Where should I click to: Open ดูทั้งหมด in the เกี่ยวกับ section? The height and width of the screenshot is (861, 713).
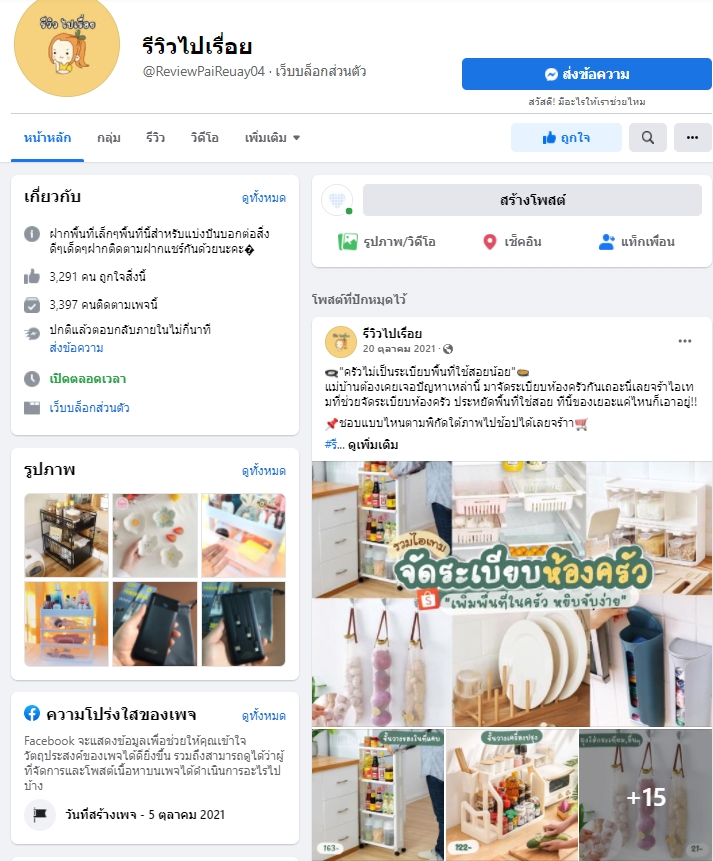[263, 198]
